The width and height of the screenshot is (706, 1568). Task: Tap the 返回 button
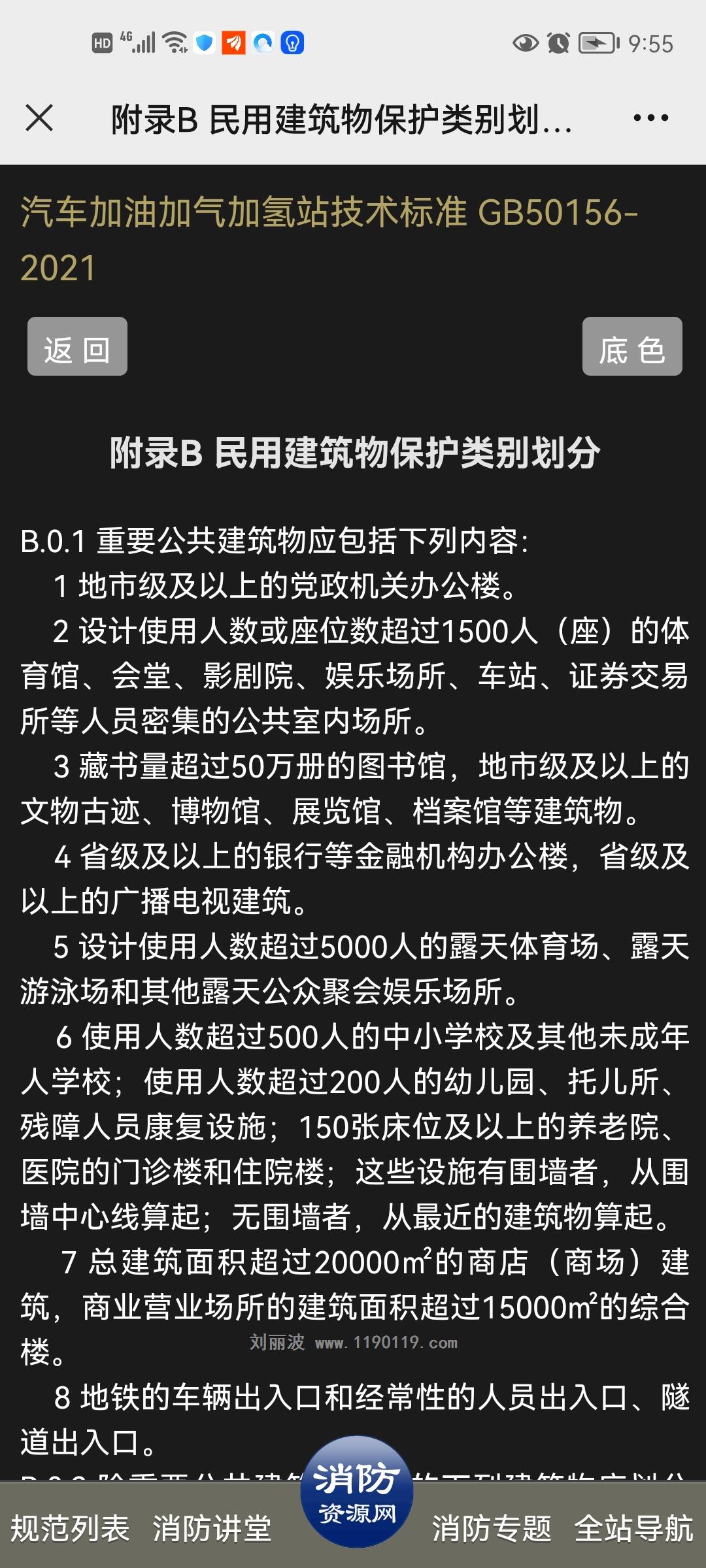pyautogui.click(x=77, y=346)
